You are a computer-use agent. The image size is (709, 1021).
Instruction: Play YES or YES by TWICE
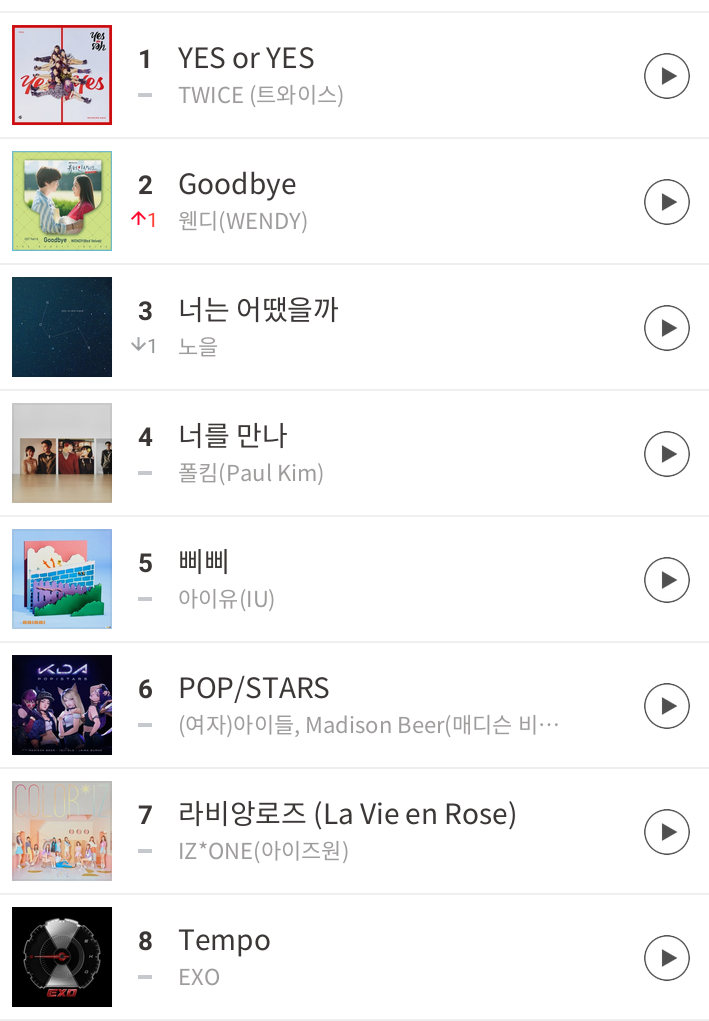coord(667,76)
